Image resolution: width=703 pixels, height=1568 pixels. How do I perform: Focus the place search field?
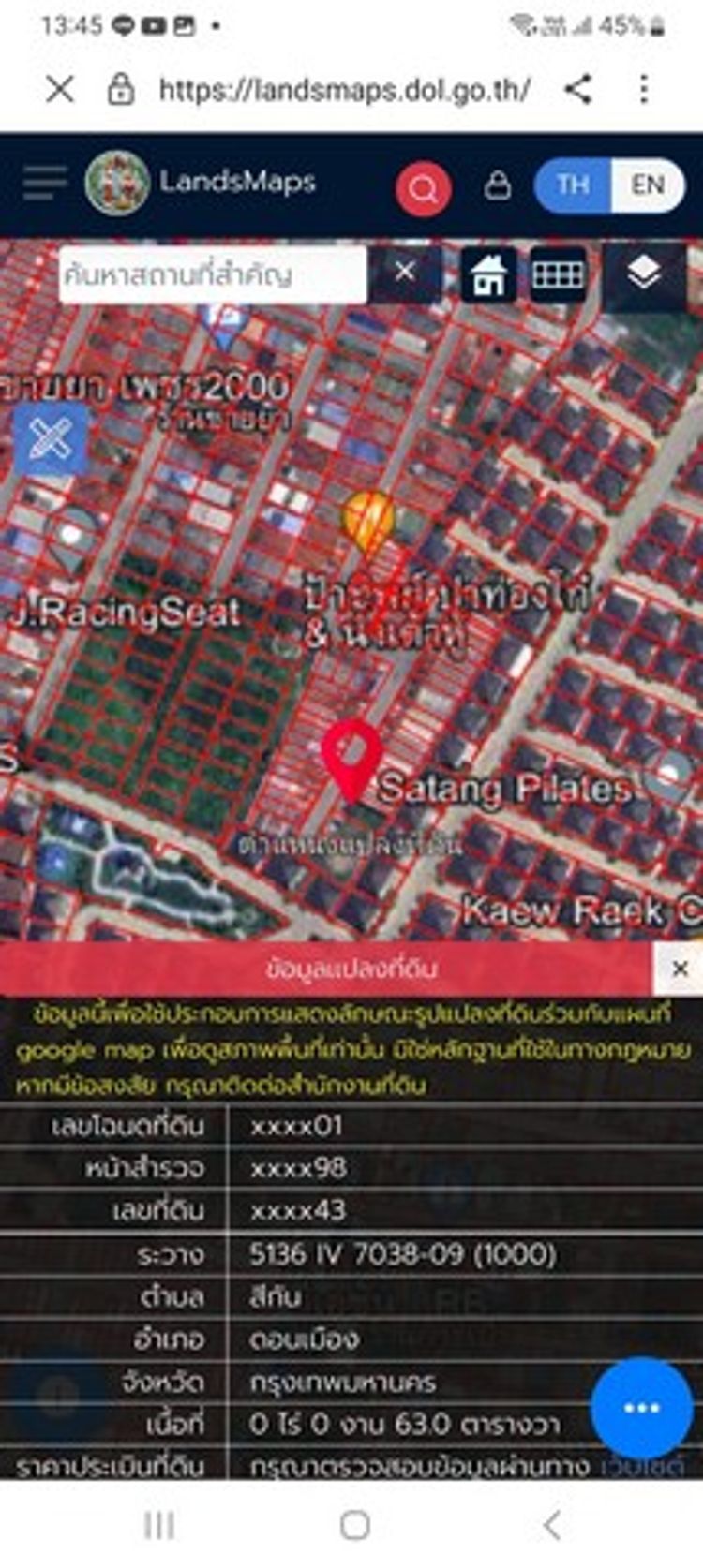click(211, 274)
